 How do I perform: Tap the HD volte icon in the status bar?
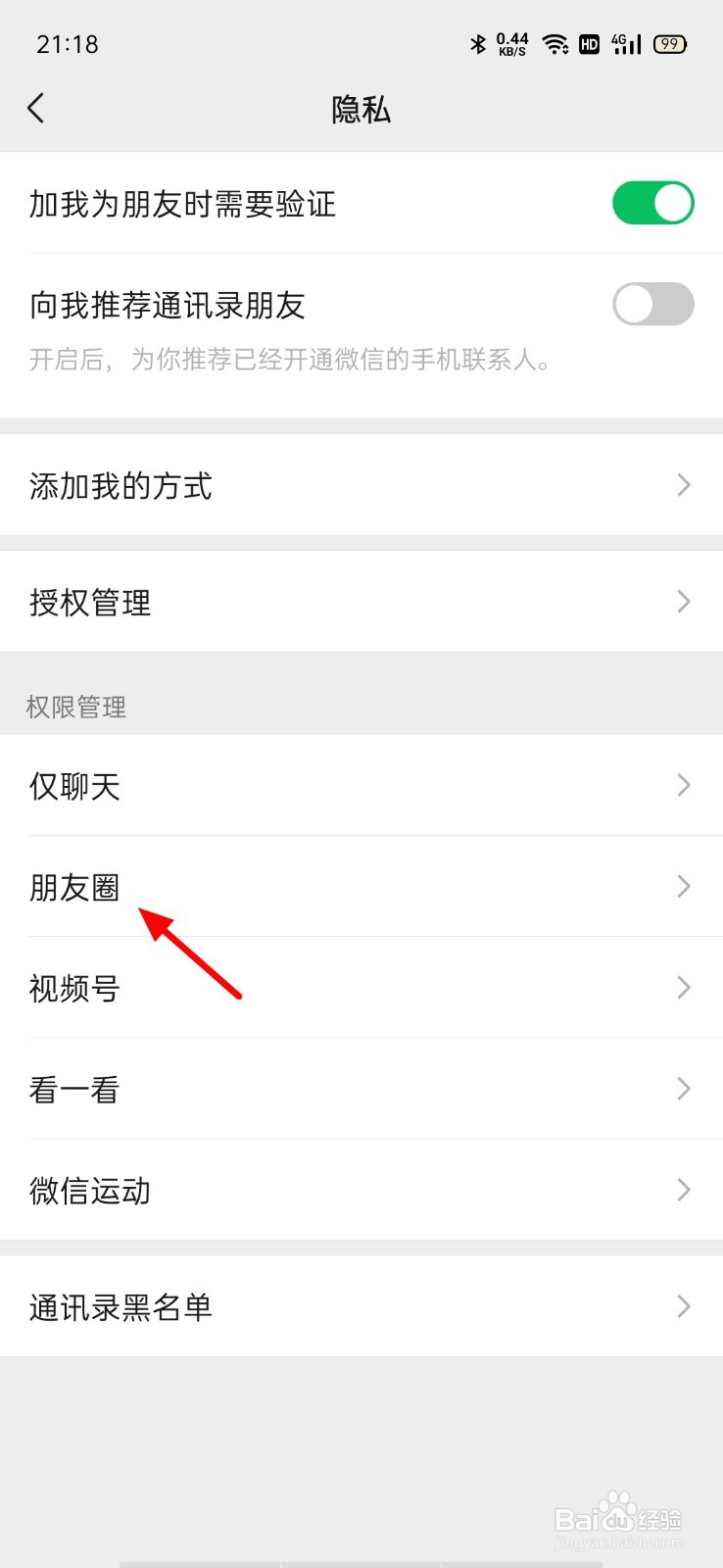point(589,44)
